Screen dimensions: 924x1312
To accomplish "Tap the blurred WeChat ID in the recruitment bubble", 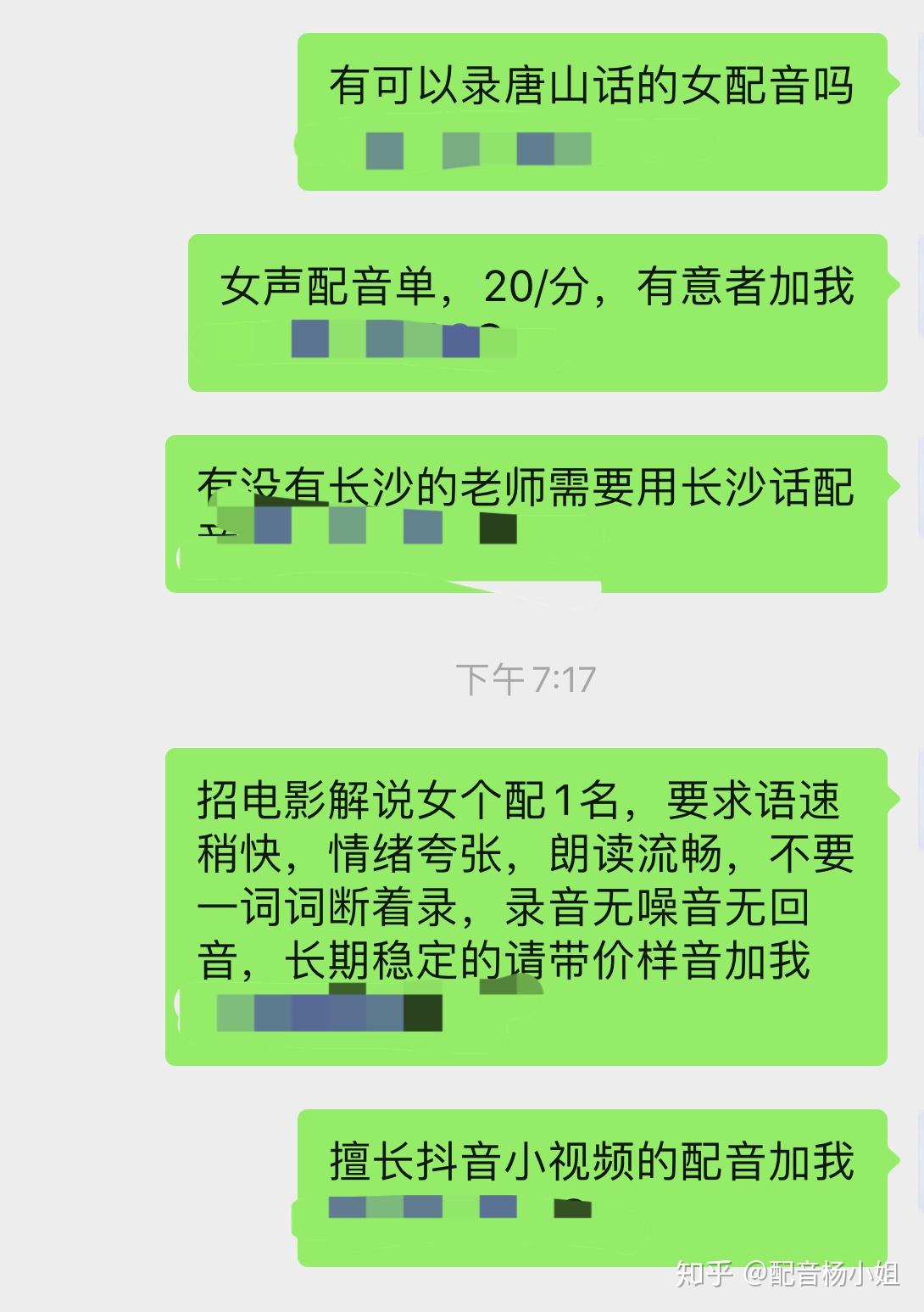I will coord(331,1009).
